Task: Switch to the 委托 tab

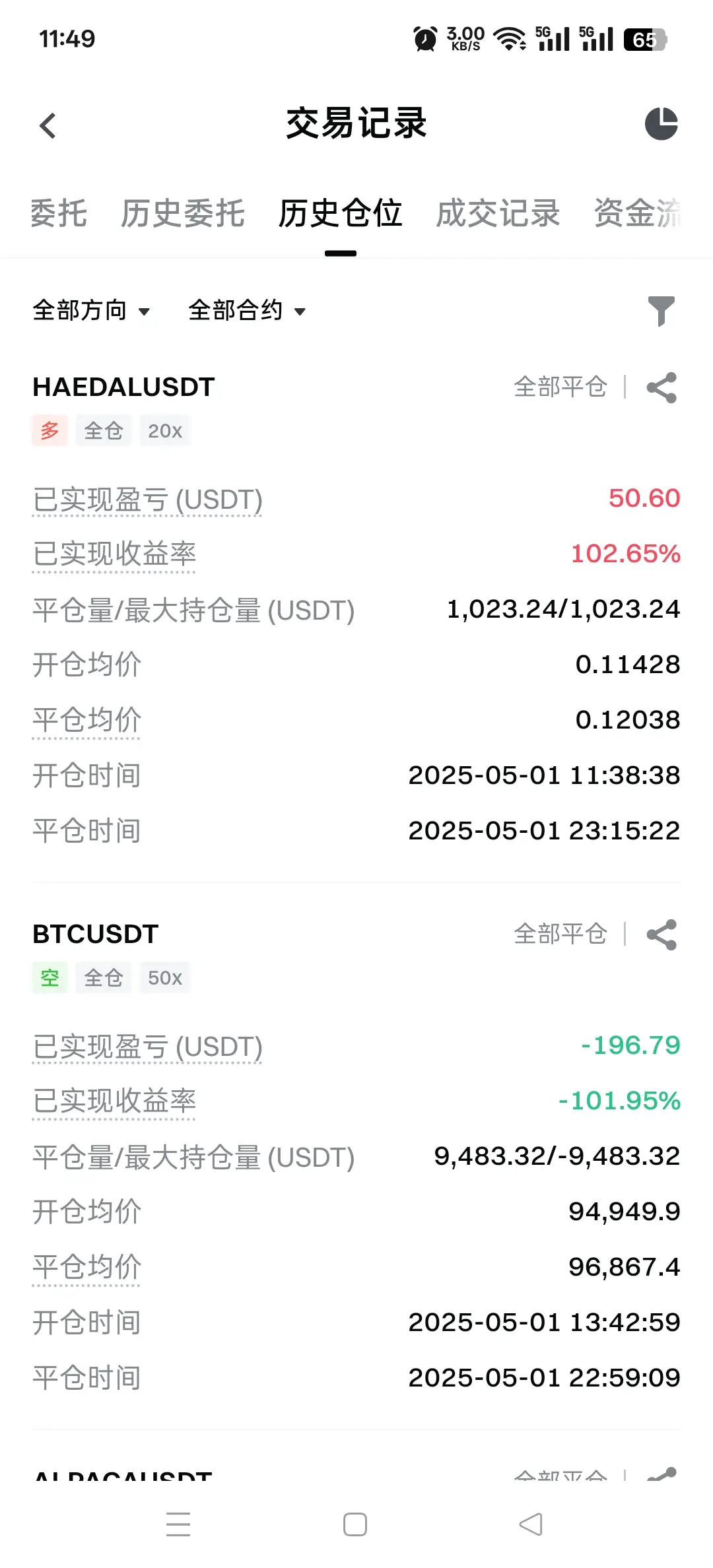Action: tap(59, 213)
